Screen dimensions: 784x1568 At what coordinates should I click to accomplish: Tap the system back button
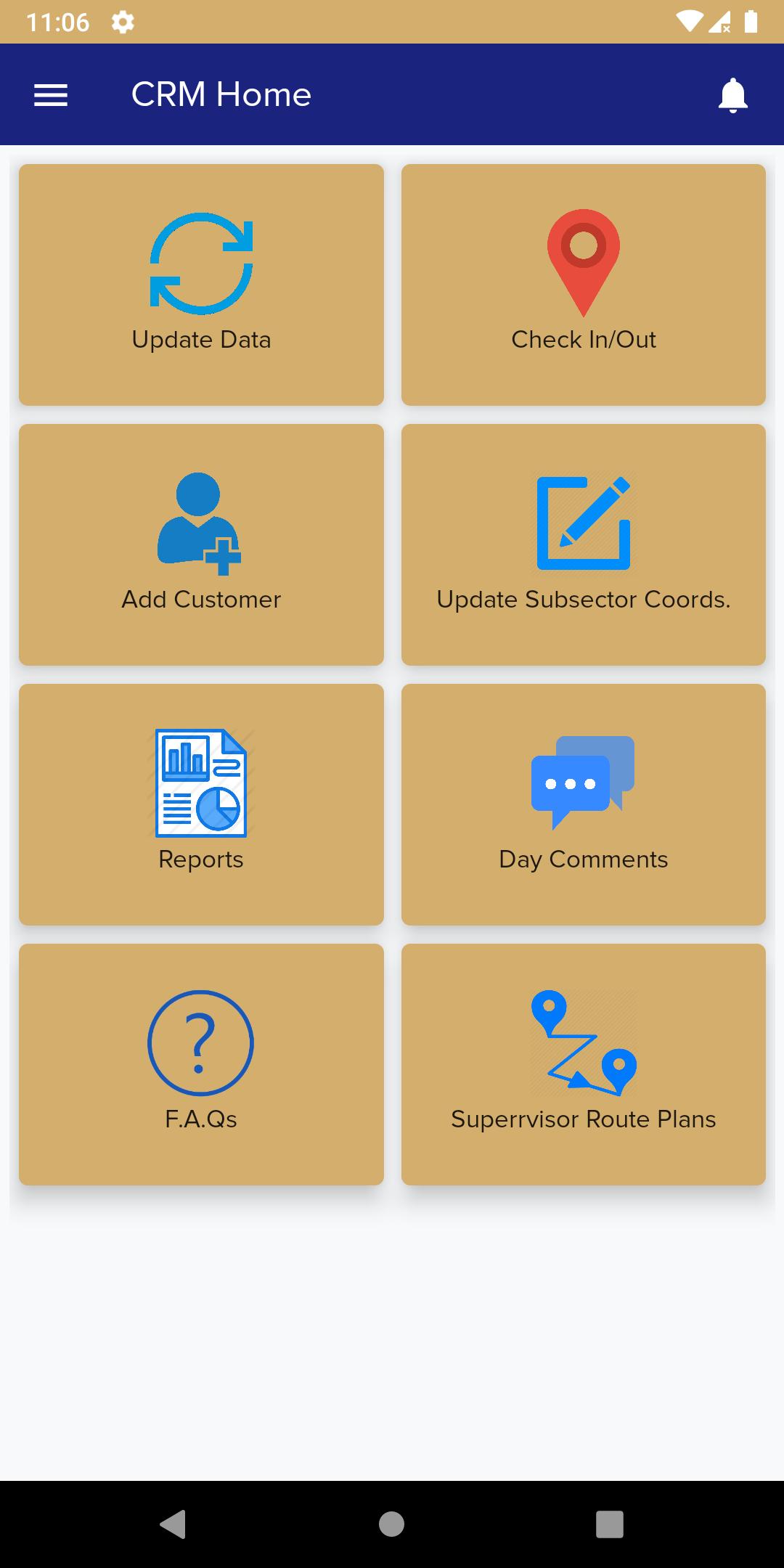point(173,1524)
